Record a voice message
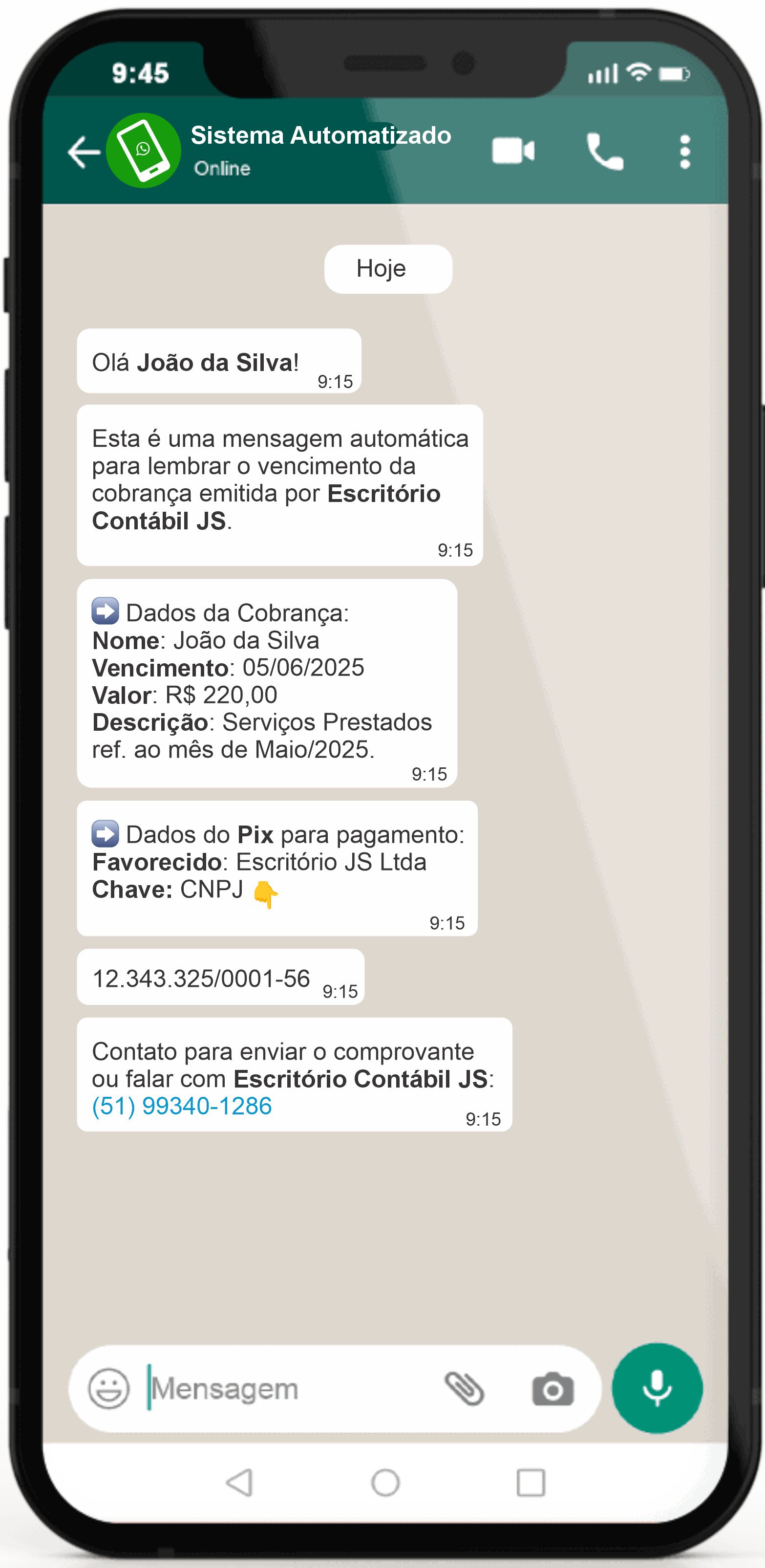The width and height of the screenshot is (765, 1568). click(657, 1389)
